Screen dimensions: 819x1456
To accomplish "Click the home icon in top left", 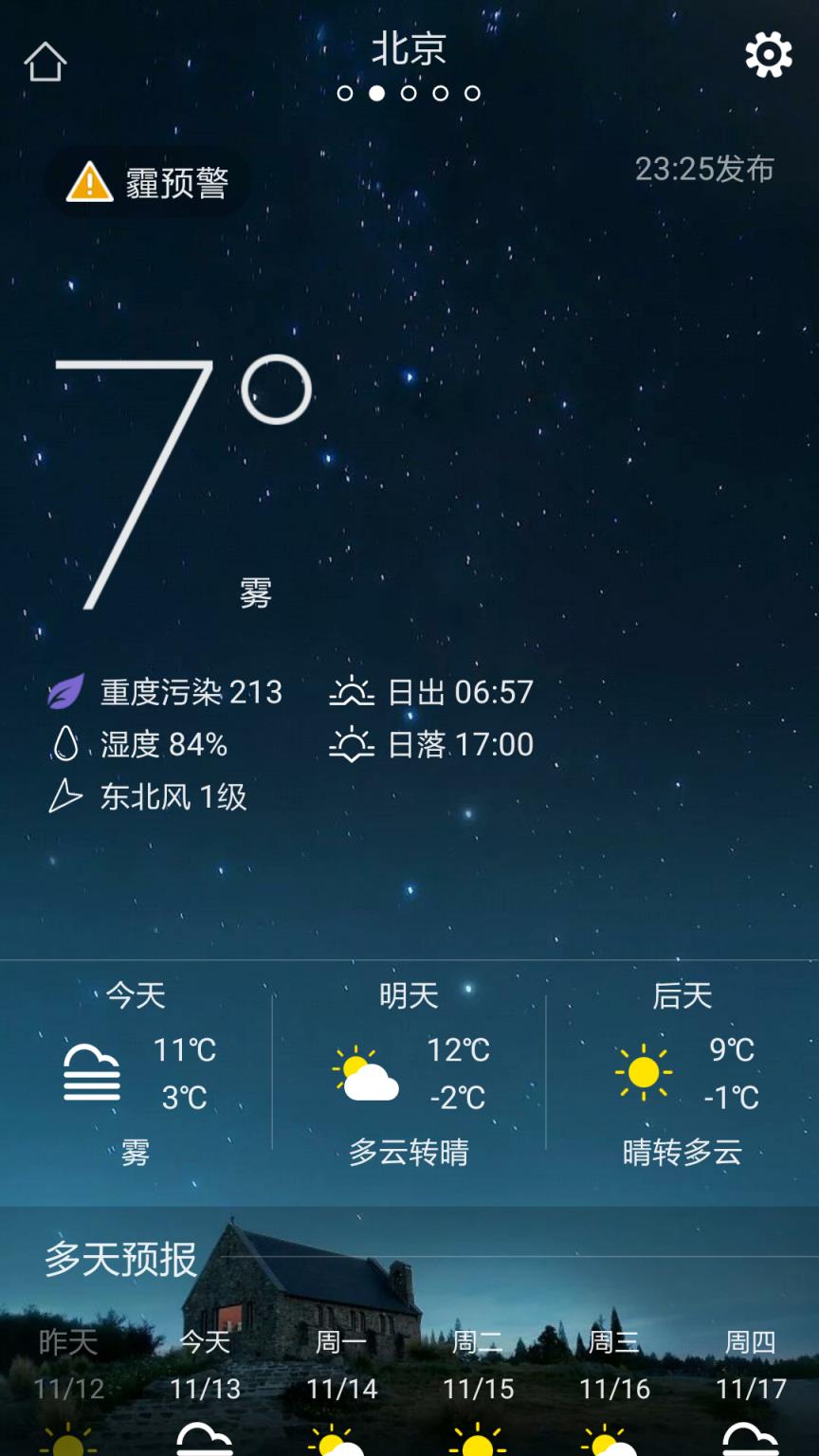I will click(x=45, y=60).
